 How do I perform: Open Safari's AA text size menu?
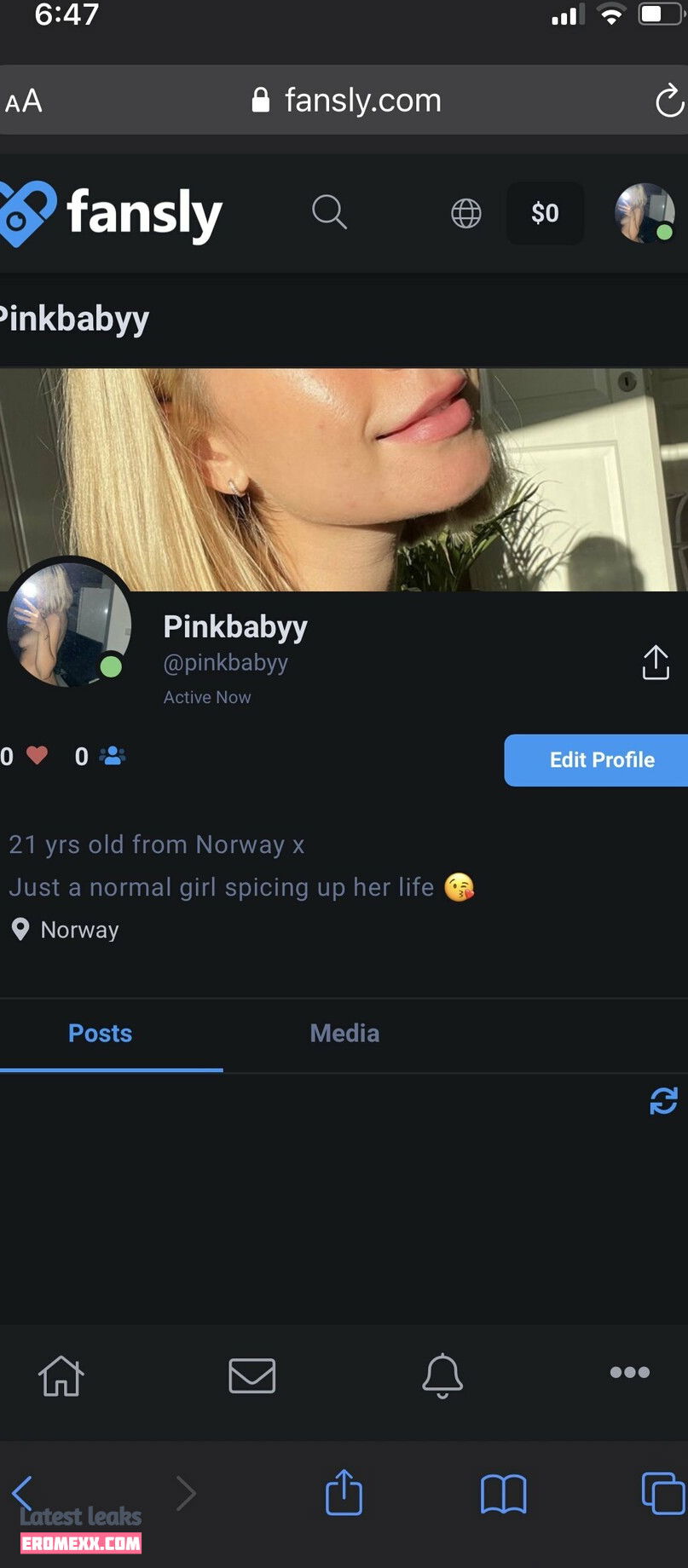tap(24, 102)
